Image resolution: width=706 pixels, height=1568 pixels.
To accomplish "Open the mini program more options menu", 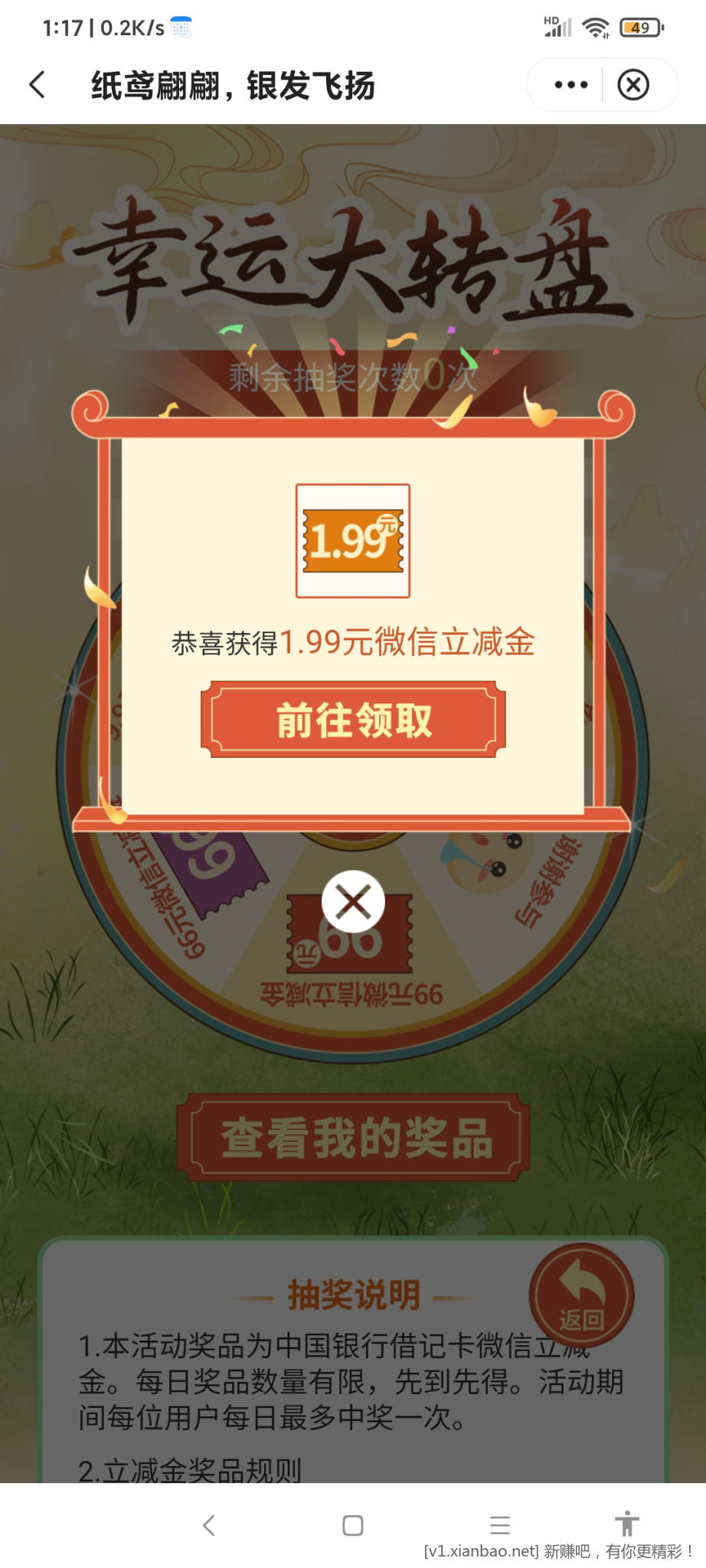I will pyautogui.click(x=570, y=85).
